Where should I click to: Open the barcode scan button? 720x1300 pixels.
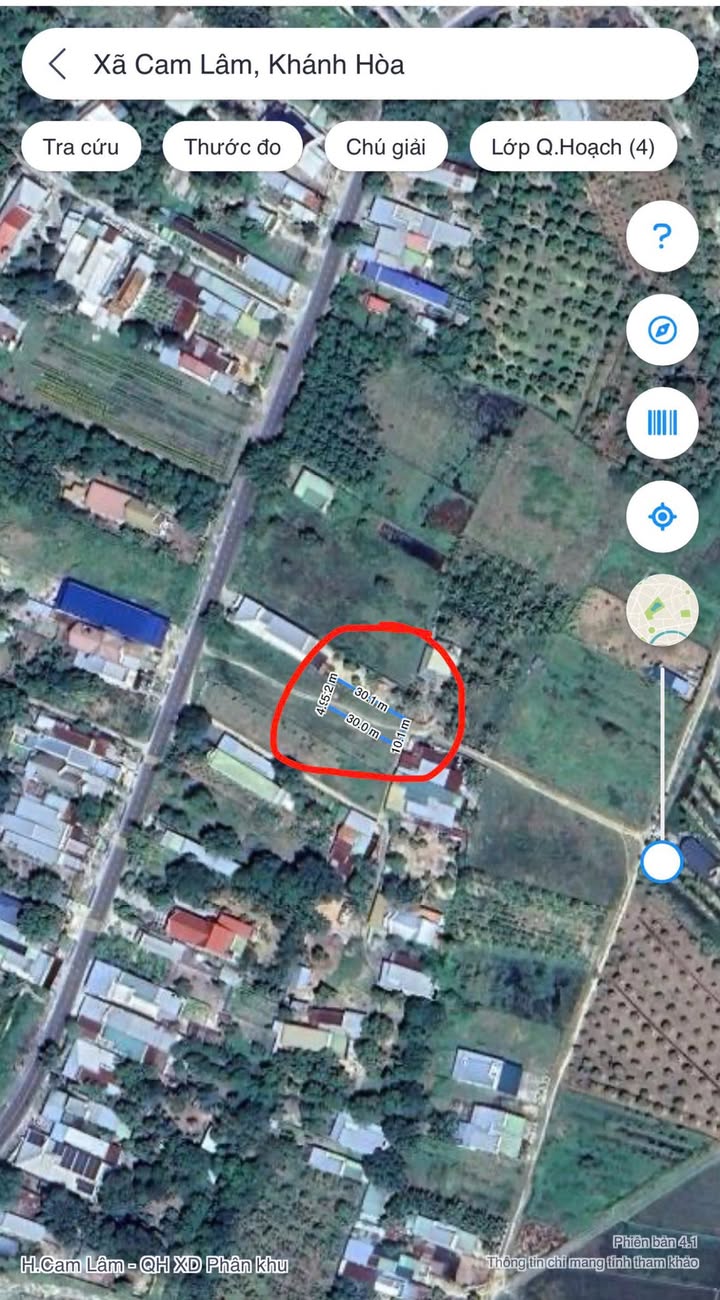tap(662, 423)
